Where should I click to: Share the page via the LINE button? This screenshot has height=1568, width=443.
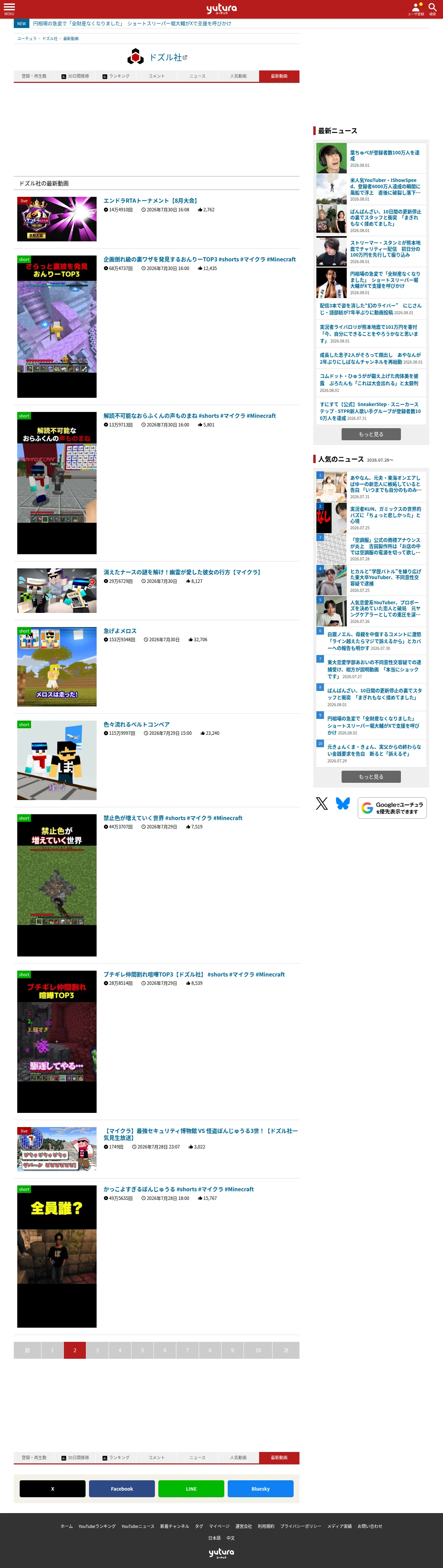(191, 1489)
